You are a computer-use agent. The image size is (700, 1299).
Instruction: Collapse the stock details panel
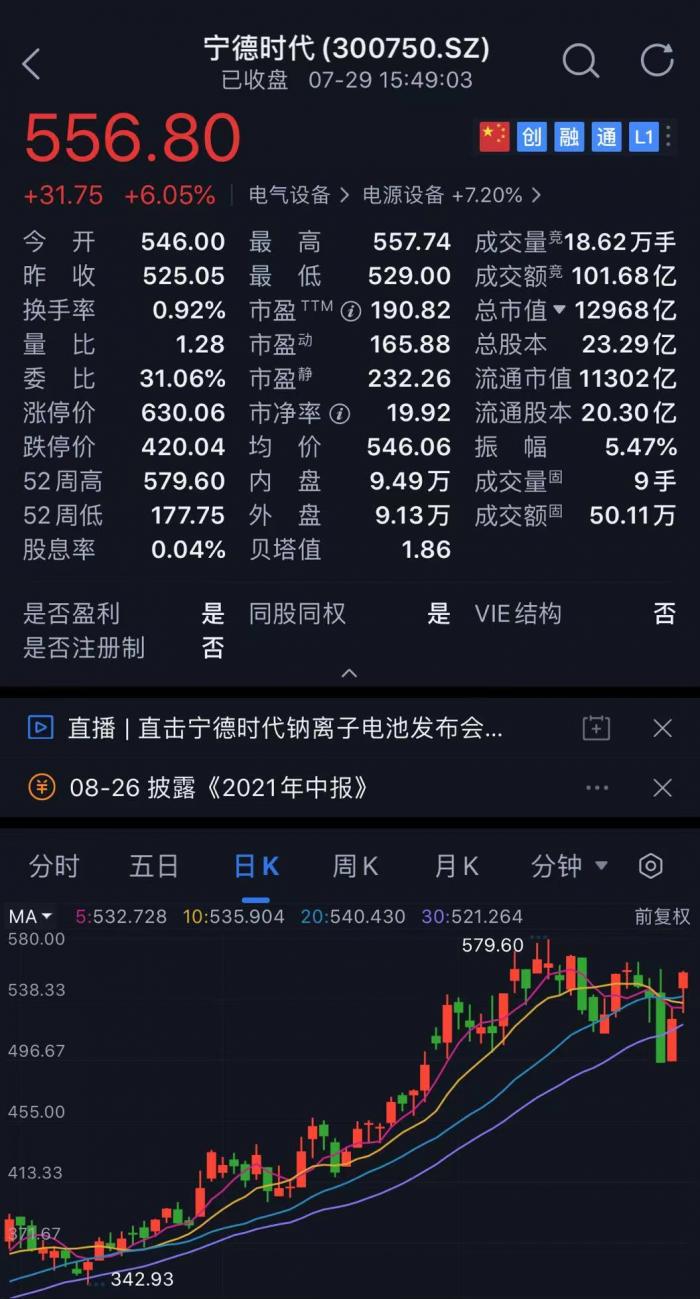349,673
